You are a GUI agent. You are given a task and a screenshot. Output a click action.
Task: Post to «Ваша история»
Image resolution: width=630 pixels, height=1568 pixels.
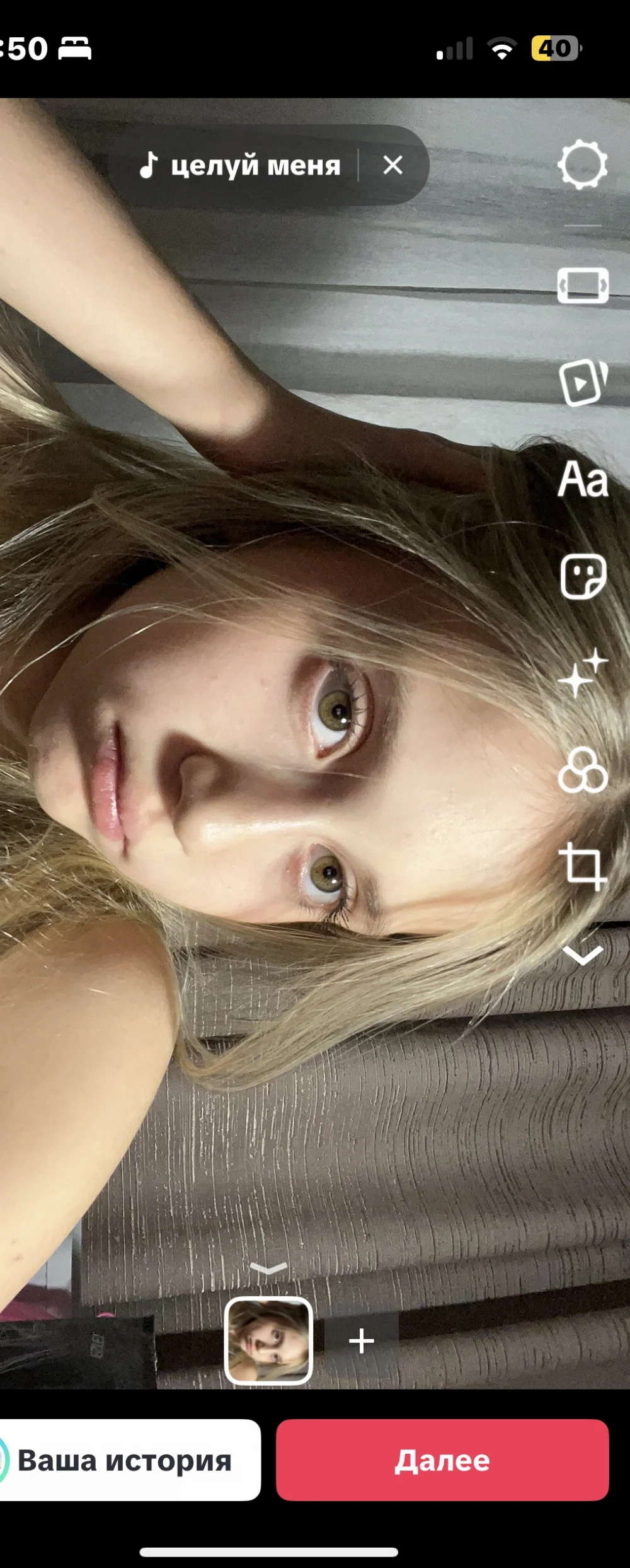click(x=126, y=1460)
